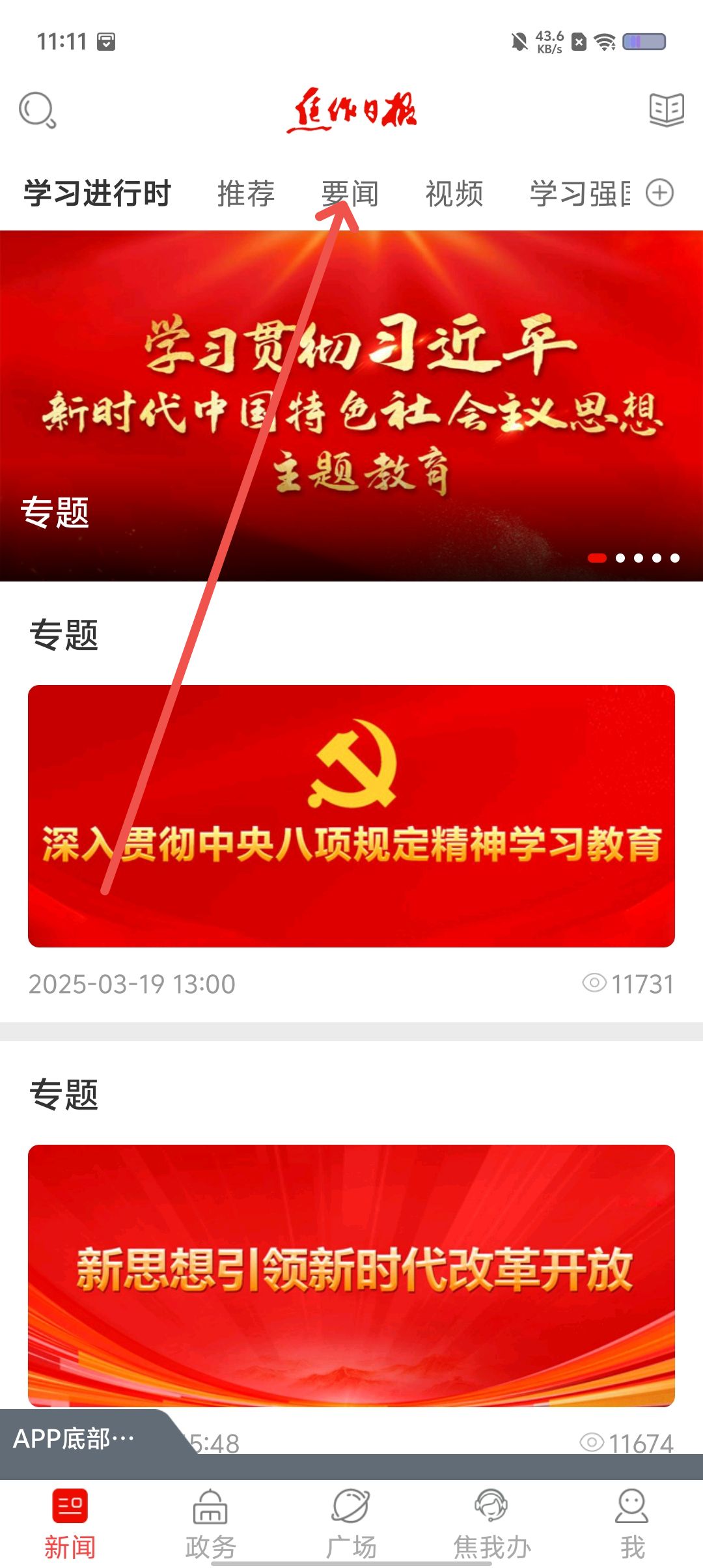The width and height of the screenshot is (703, 1568).
Task: Open the 新思想引领新时代改革开放 banner
Action: coord(351,1276)
